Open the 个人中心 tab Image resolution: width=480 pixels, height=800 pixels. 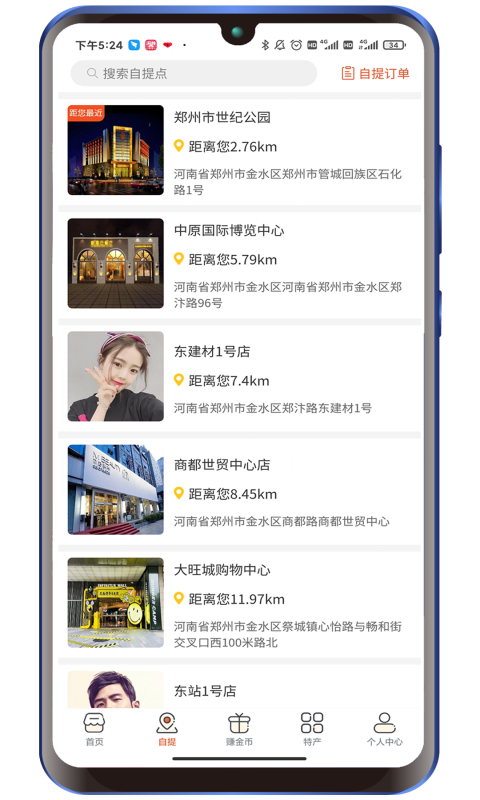[385, 730]
